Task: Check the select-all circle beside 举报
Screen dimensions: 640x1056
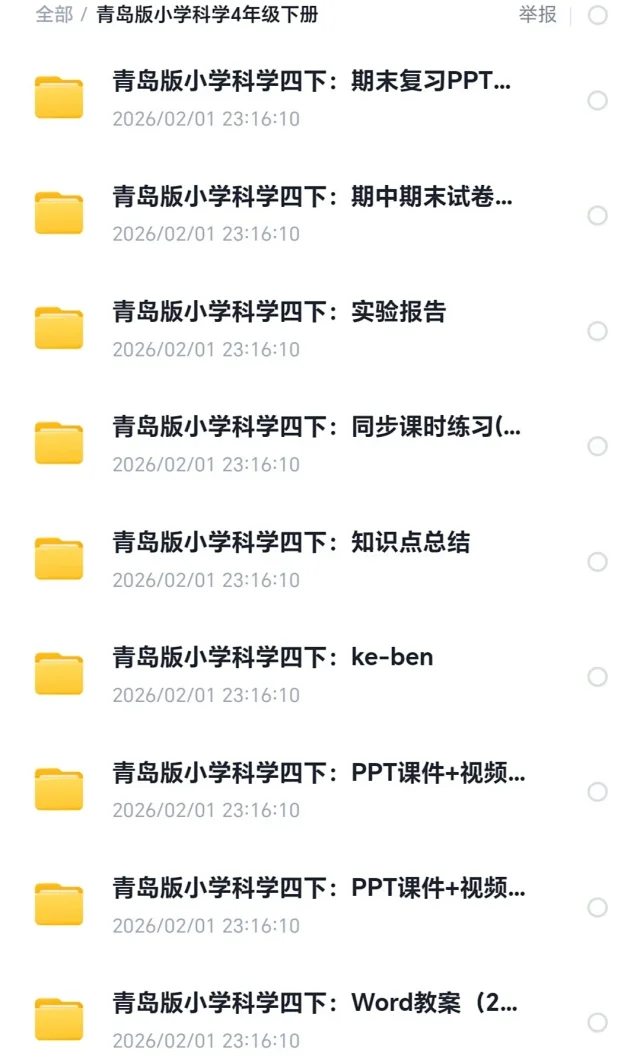Action: [598, 15]
